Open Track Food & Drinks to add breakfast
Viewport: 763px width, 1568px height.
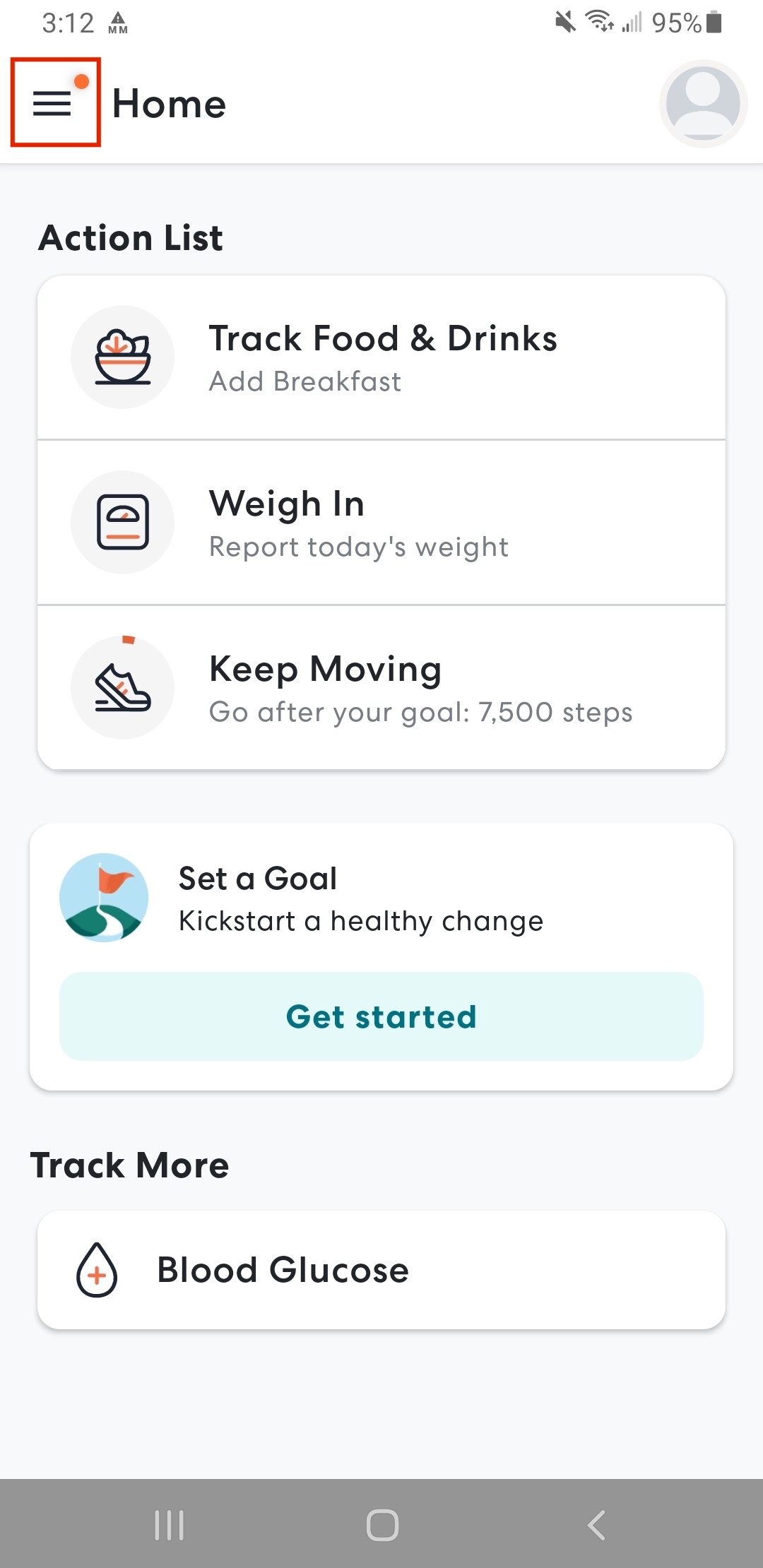pos(381,357)
